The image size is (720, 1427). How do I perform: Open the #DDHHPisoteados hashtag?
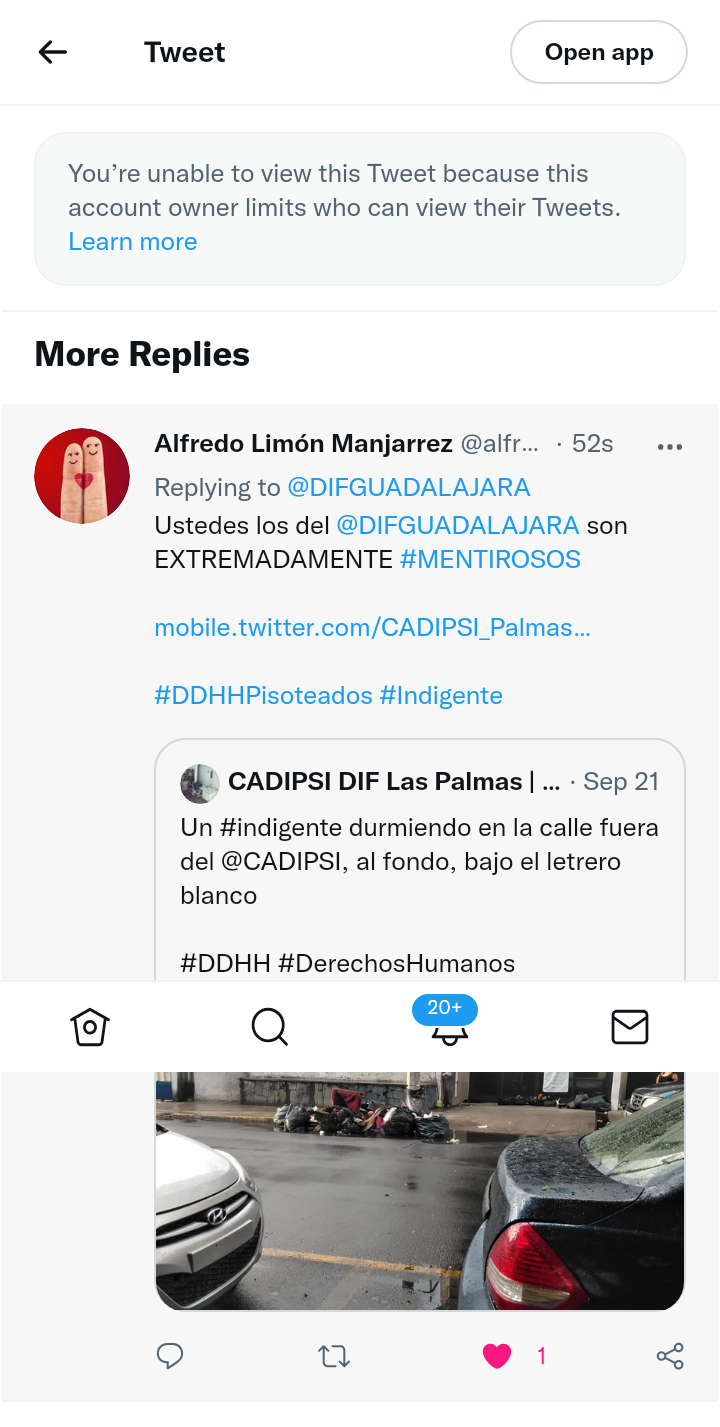263,695
